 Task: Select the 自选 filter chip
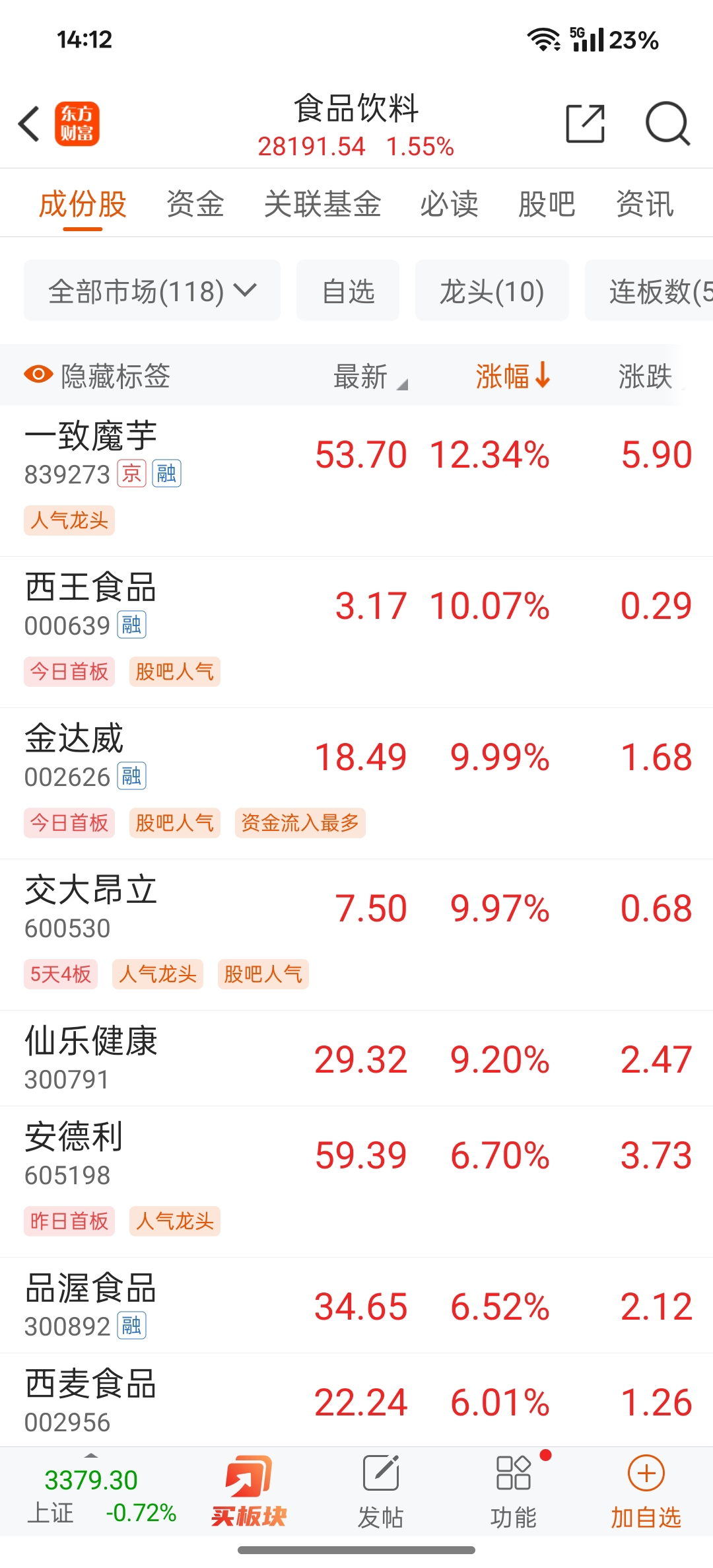348,291
